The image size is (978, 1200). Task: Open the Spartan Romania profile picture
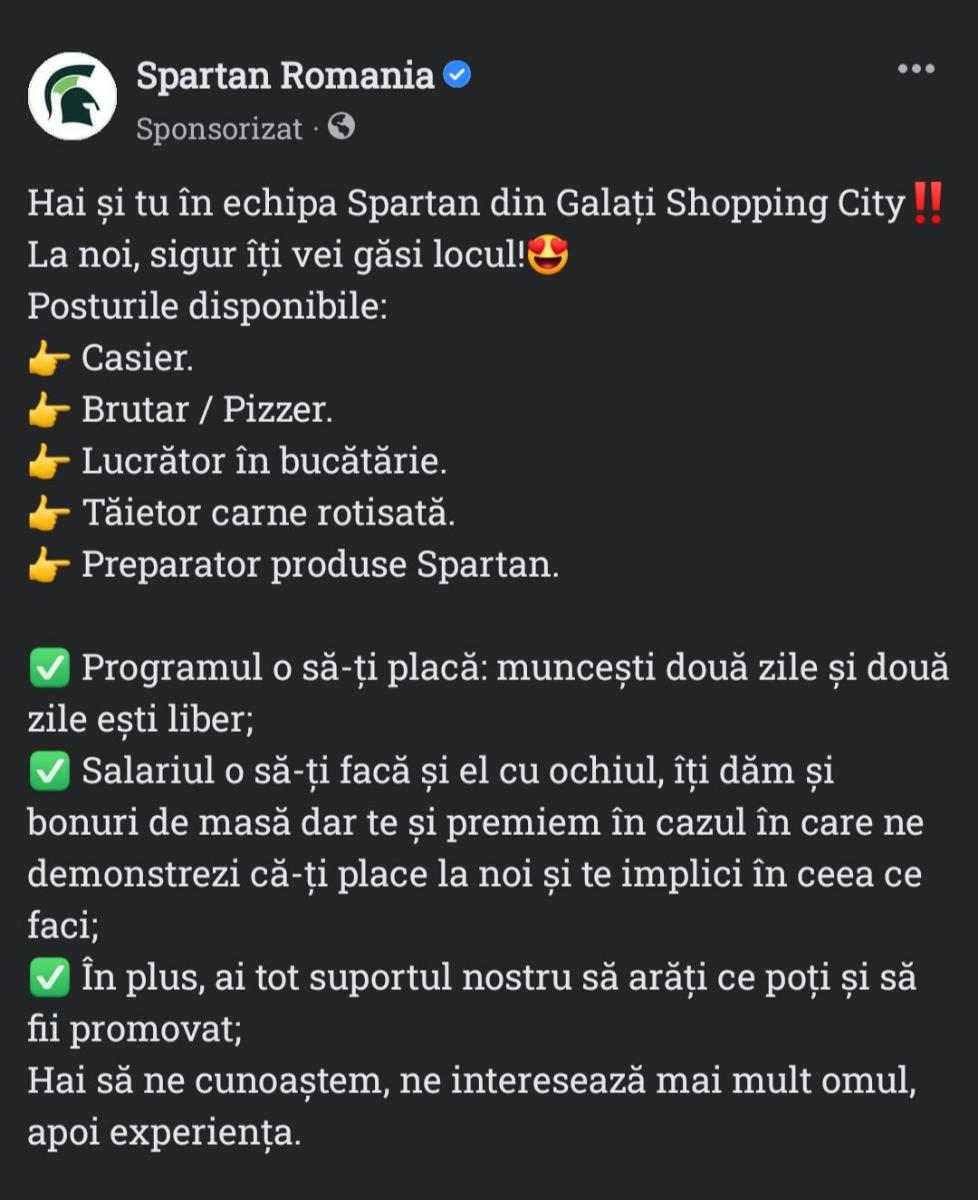[72, 97]
